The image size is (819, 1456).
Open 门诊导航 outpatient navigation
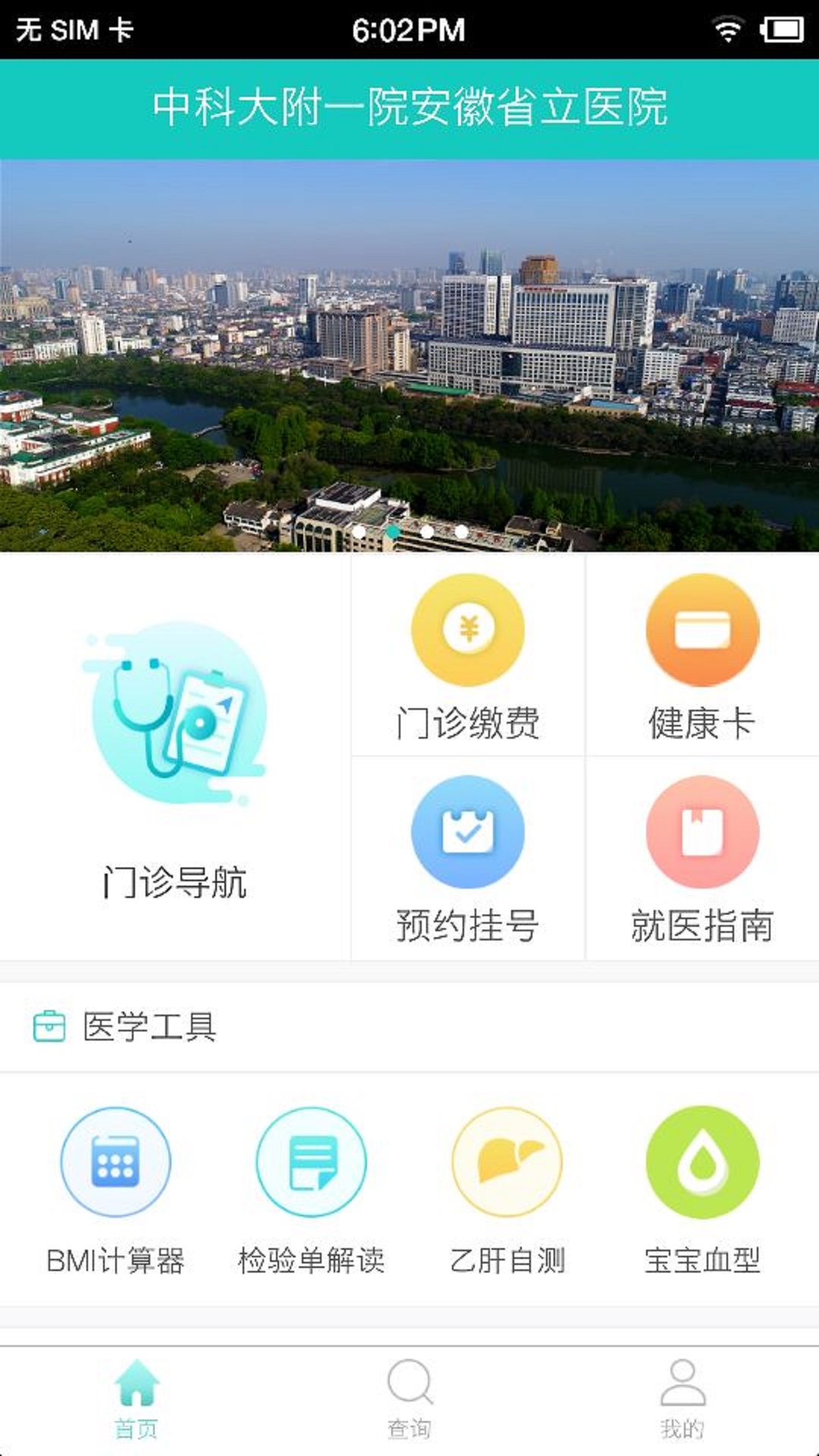tap(174, 758)
